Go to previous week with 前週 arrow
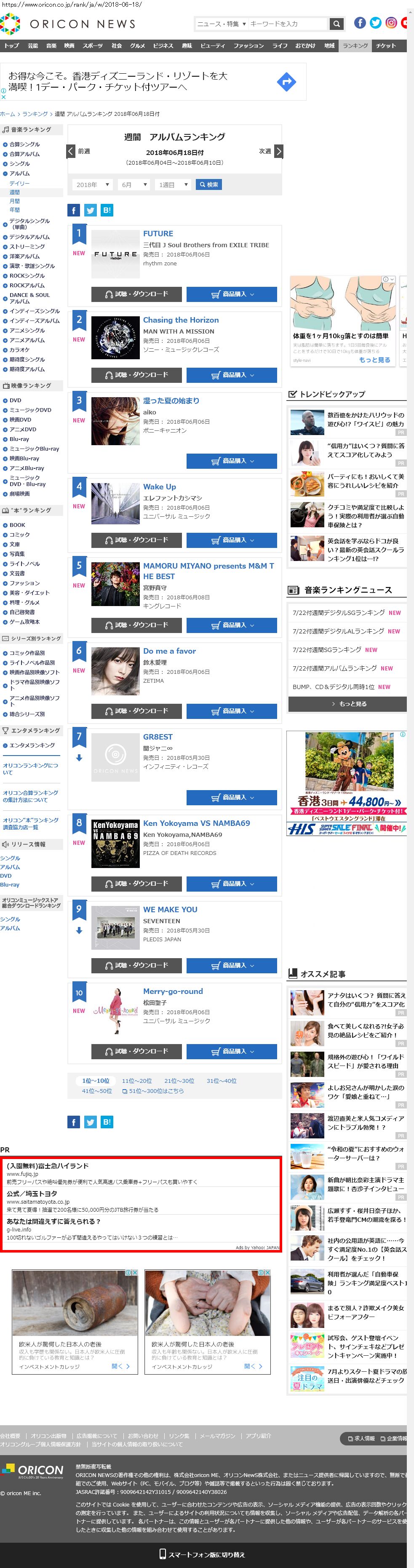This screenshot has width=414, height=1568. (71, 151)
